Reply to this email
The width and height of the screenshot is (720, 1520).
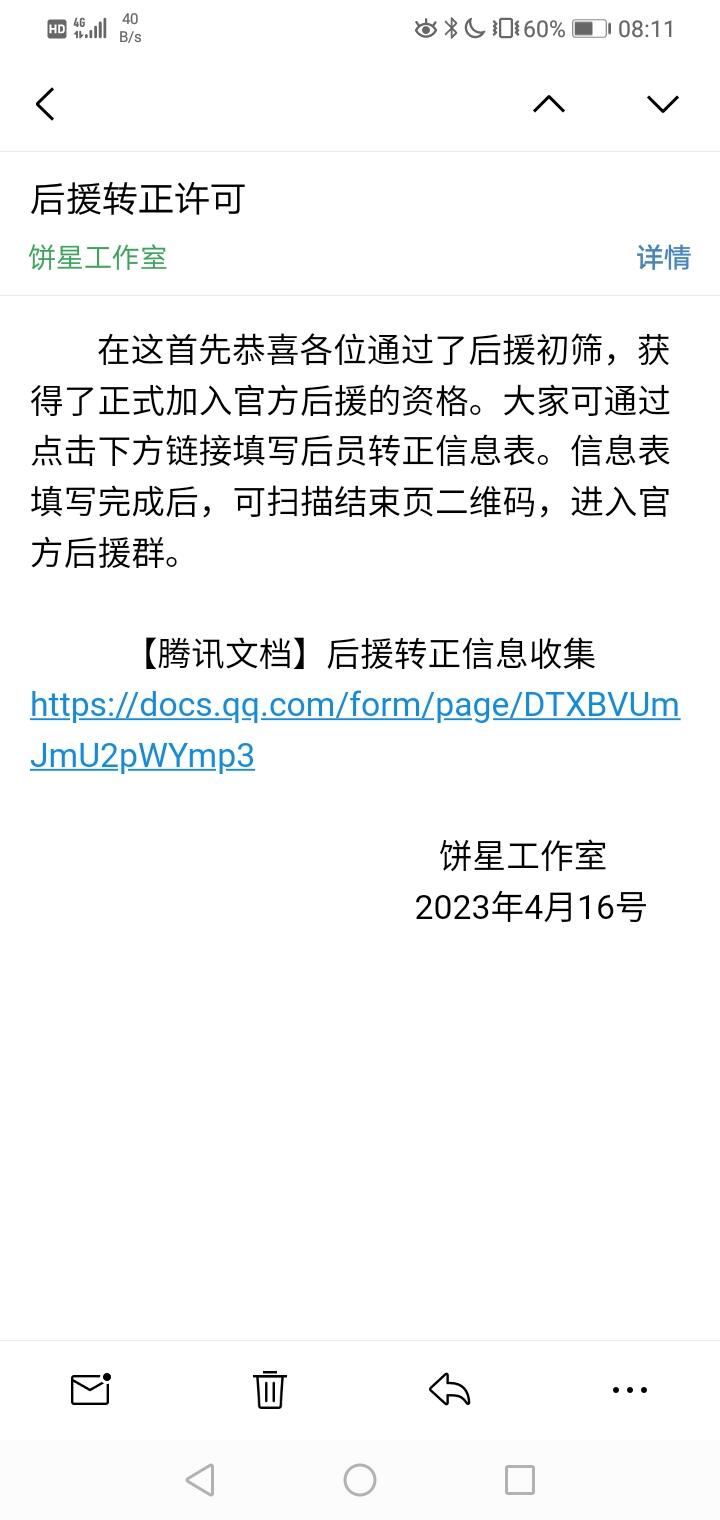pyautogui.click(x=449, y=1389)
